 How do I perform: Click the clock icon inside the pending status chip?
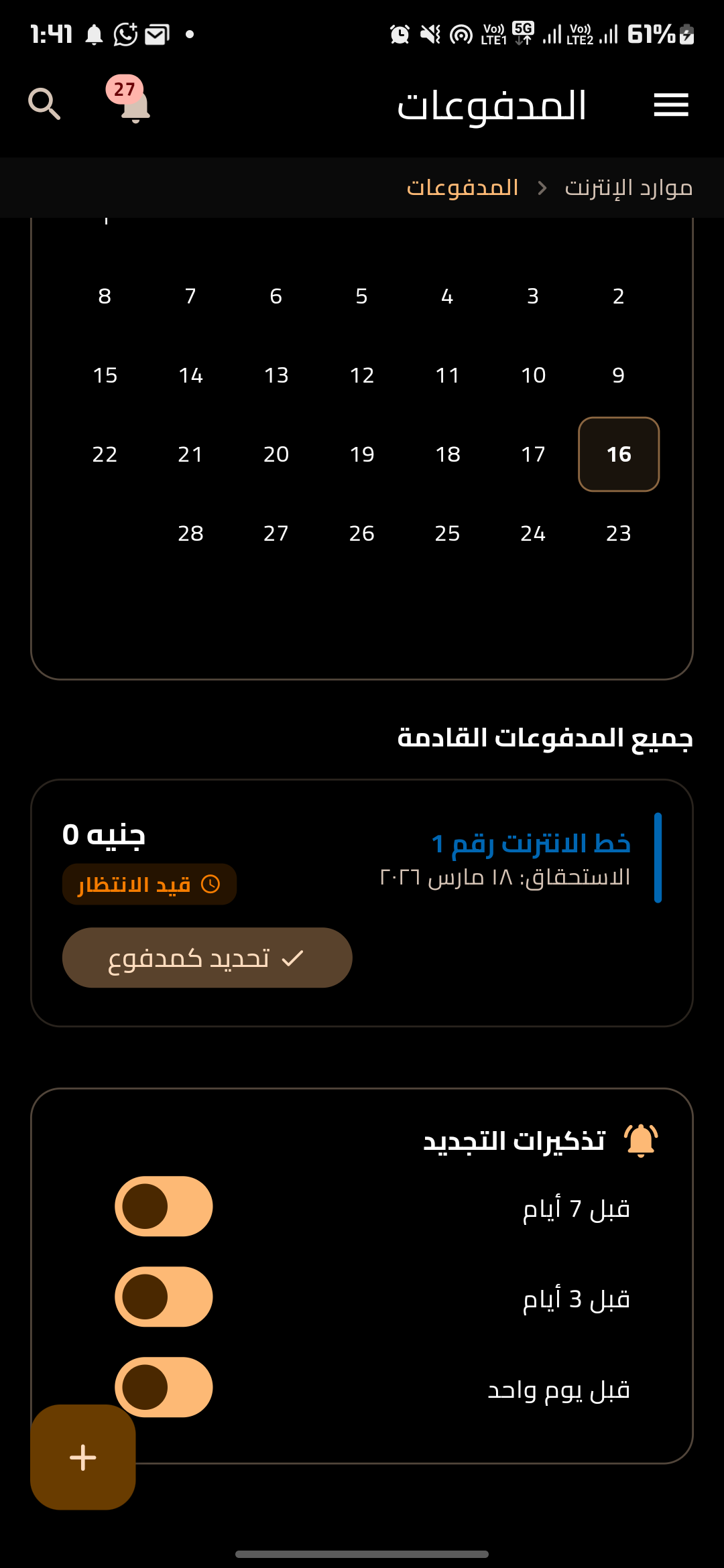point(211,883)
